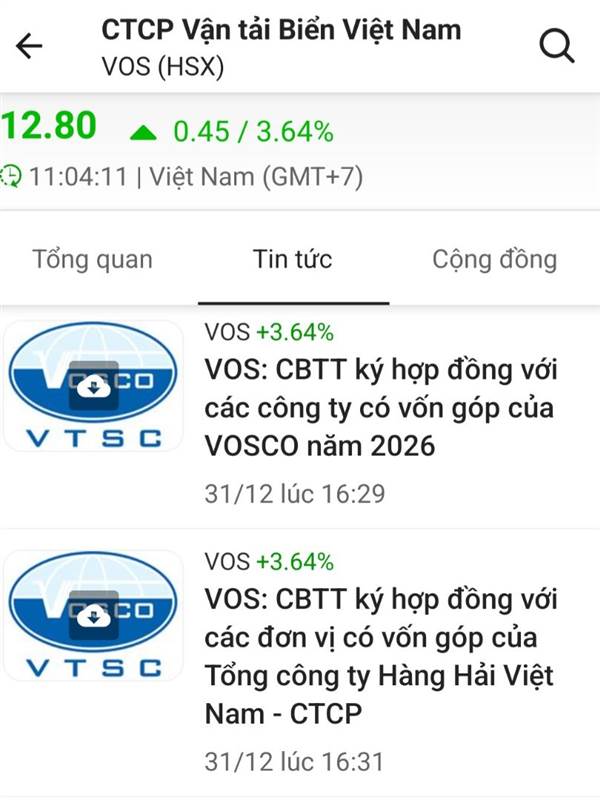Go back using the arrow icon

point(31,46)
